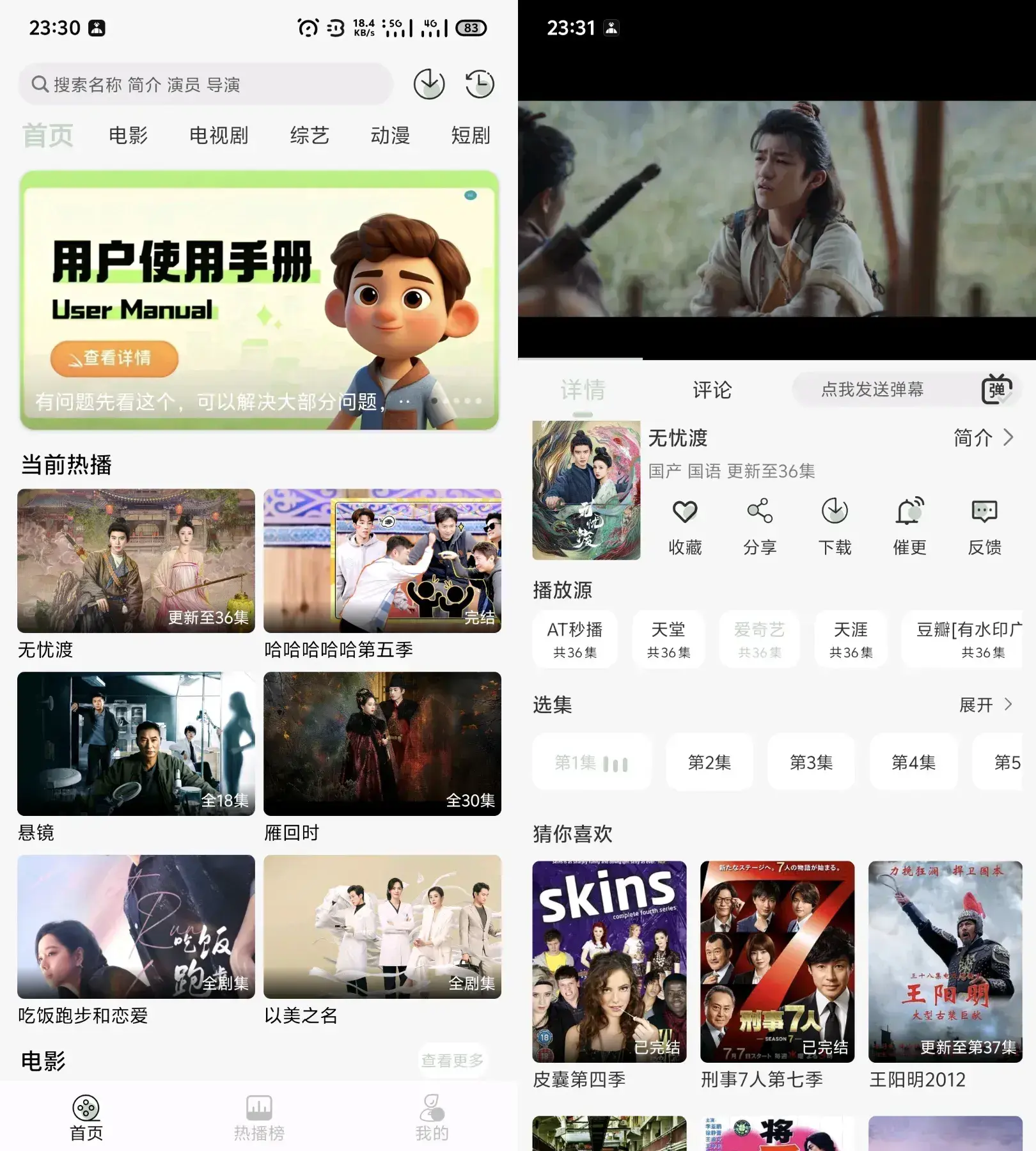Open the downloads icon beside search
This screenshot has width=1036, height=1151.
[428, 84]
